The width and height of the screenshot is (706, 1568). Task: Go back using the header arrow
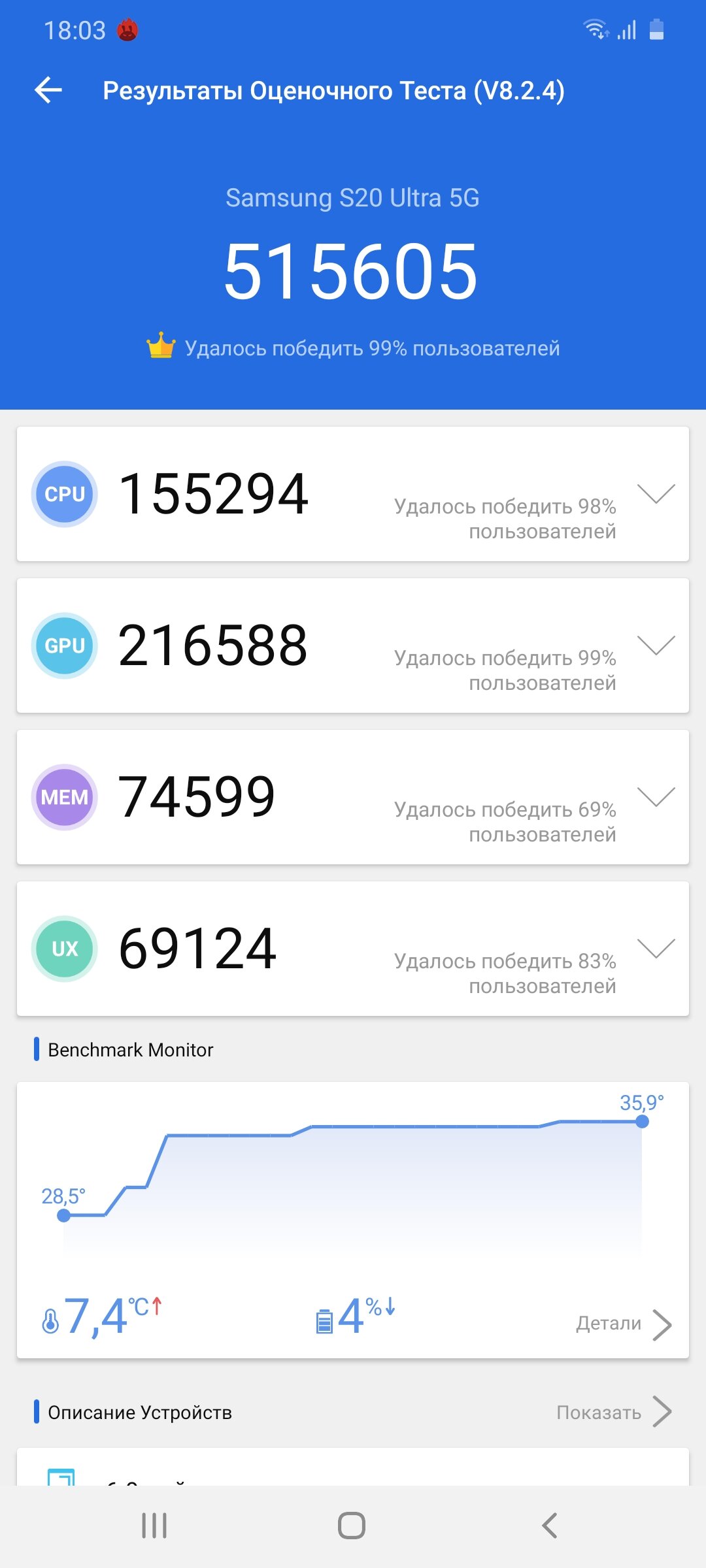pos(48,90)
